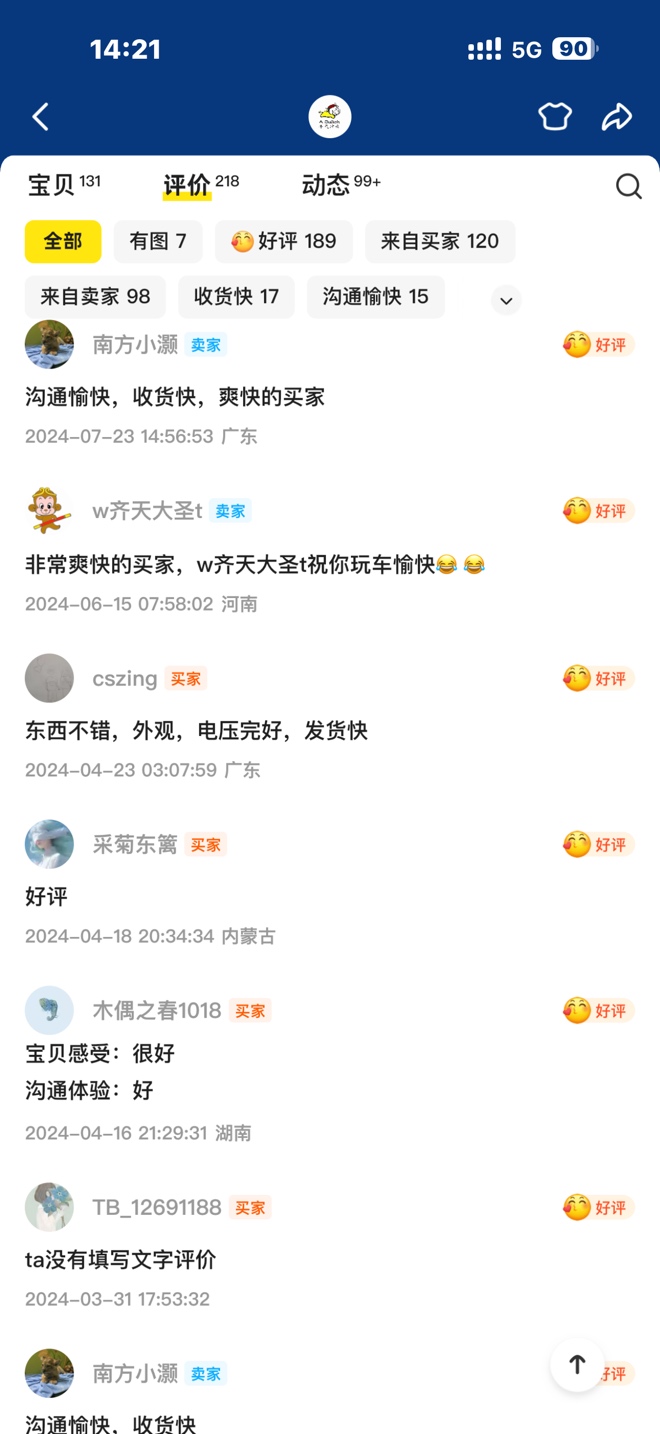Tap the profile avatar in header
660x1434 pixels.
pyautogui.click(x=330, y=117)
